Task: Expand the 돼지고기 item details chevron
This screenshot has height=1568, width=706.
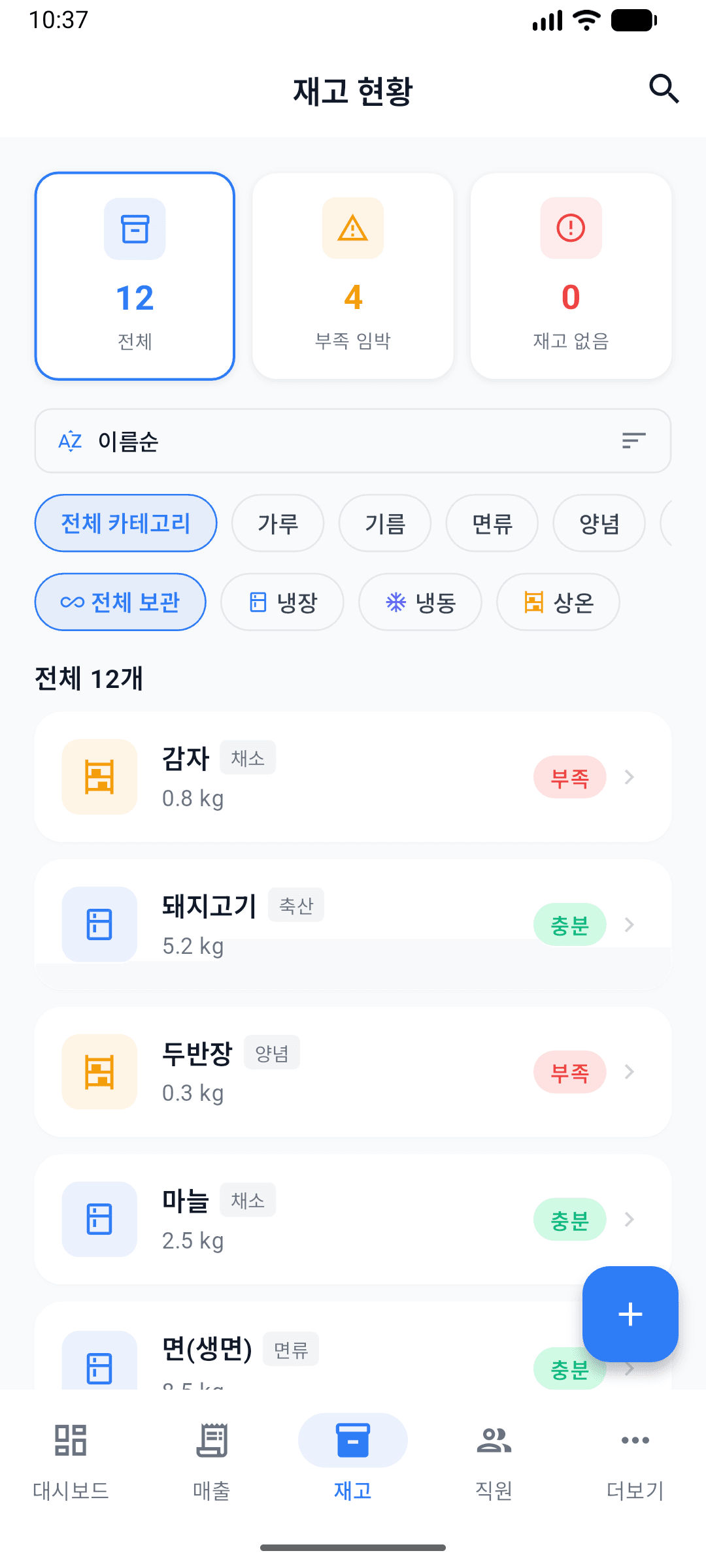Action: tap(630, 924)
